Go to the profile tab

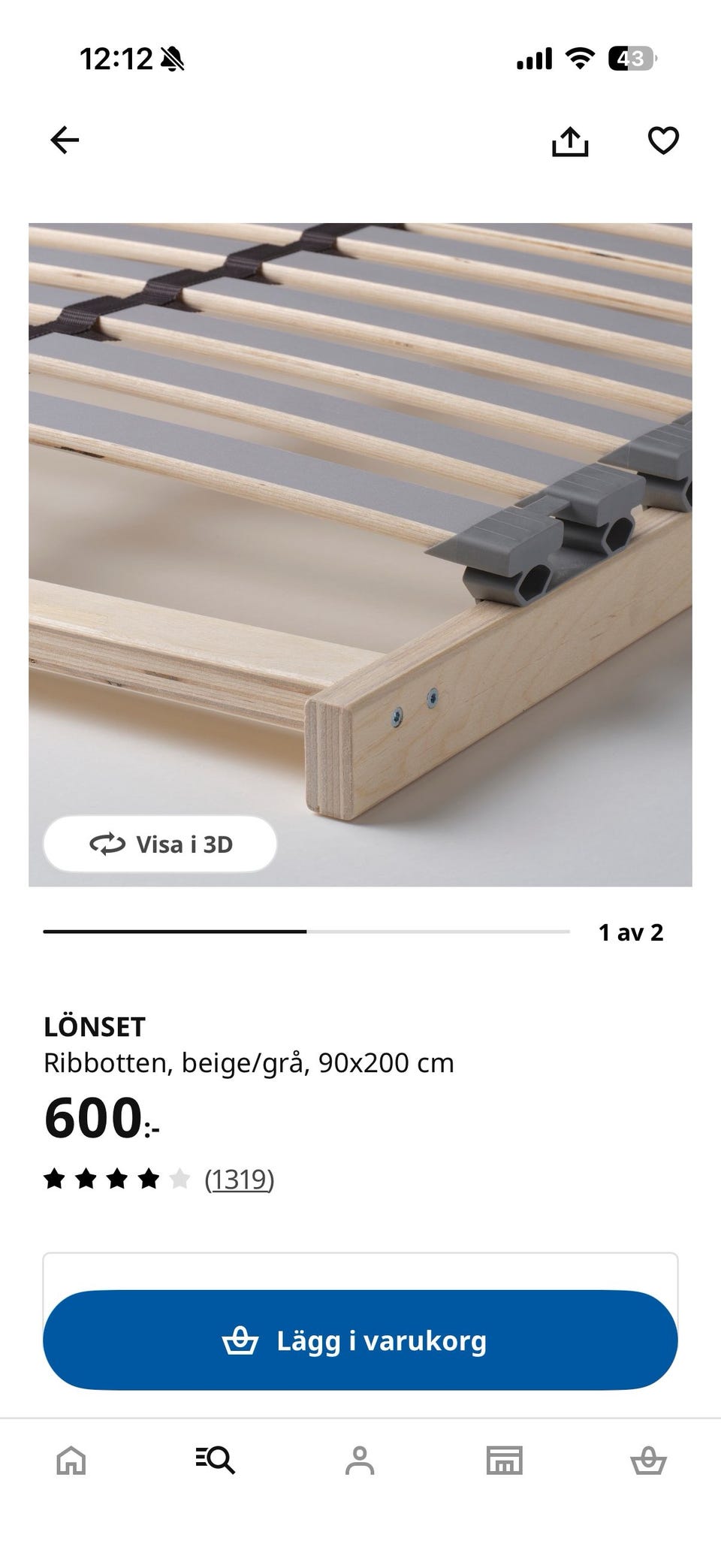[360, 1461]
